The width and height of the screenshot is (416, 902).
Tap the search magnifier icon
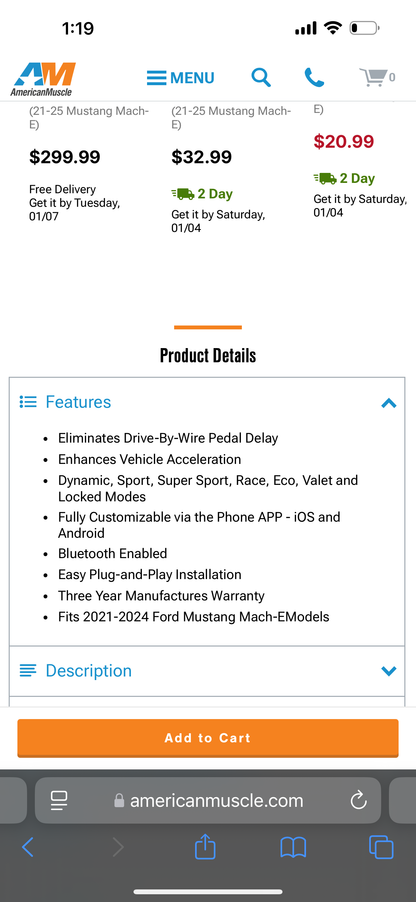coord(261,77)
